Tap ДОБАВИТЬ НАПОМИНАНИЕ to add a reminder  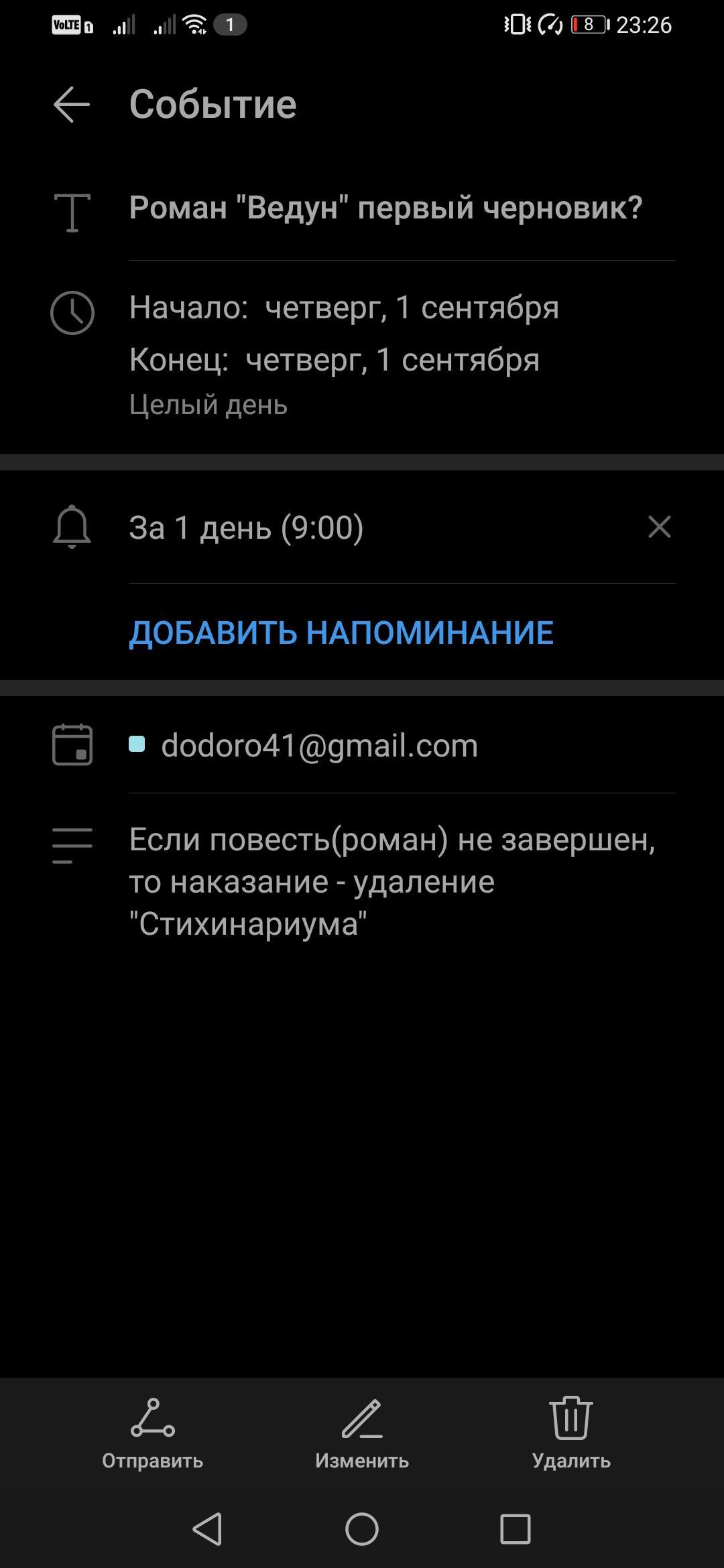(341, 633)
